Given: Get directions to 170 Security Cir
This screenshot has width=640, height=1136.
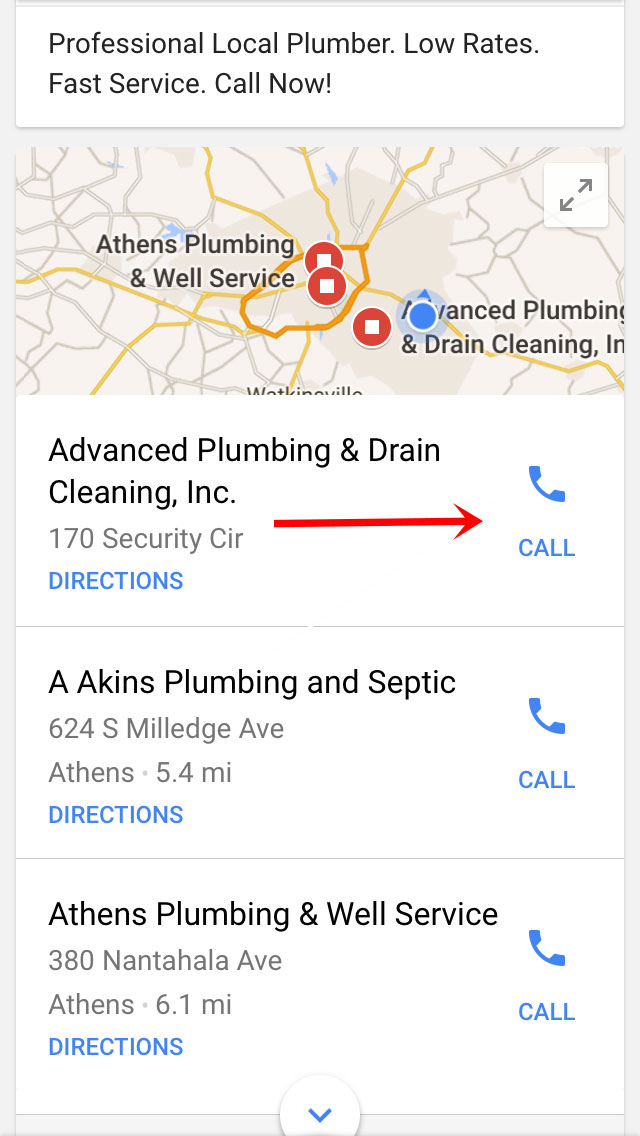Looking at the screenshot, I should click(x=116, y=581).
